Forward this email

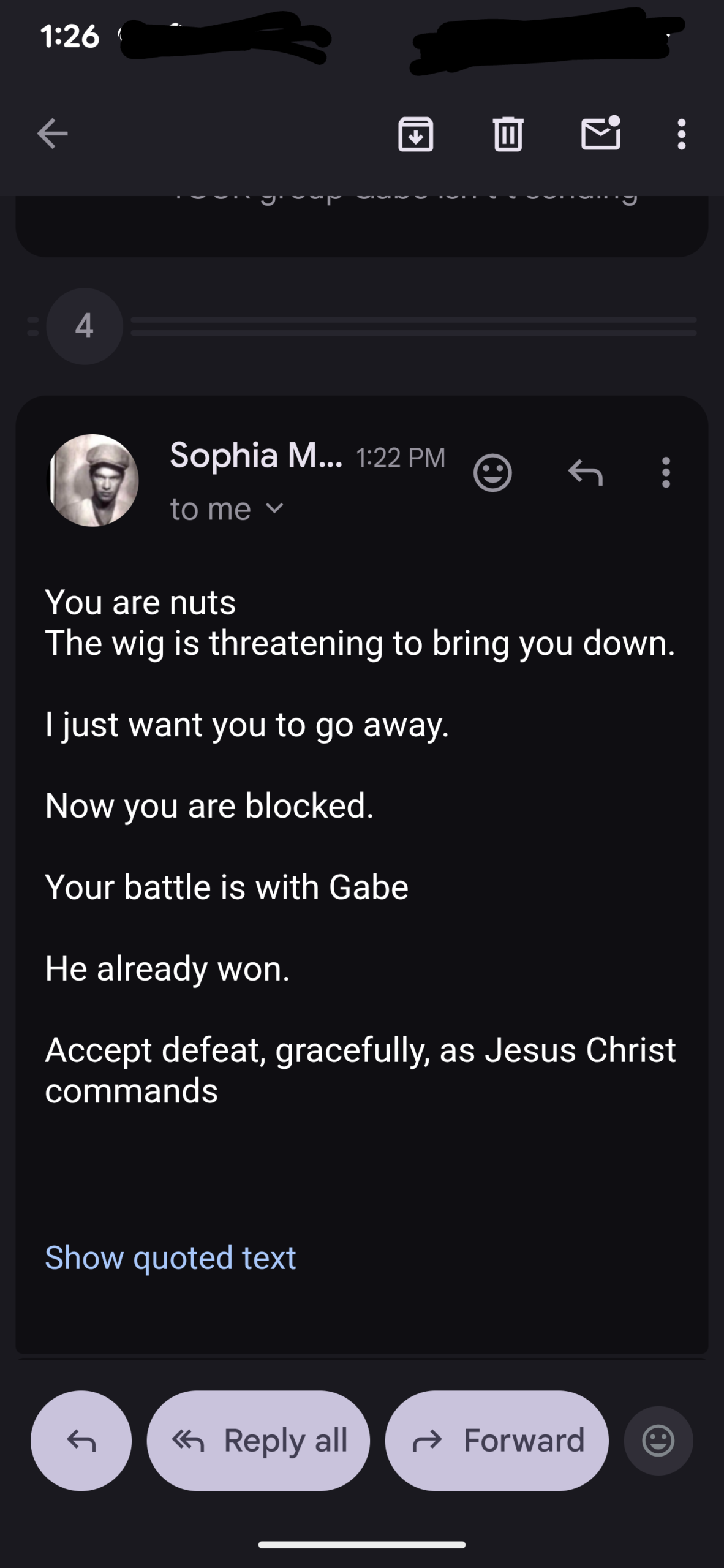pyautogui.click(x=497, y=1441)
